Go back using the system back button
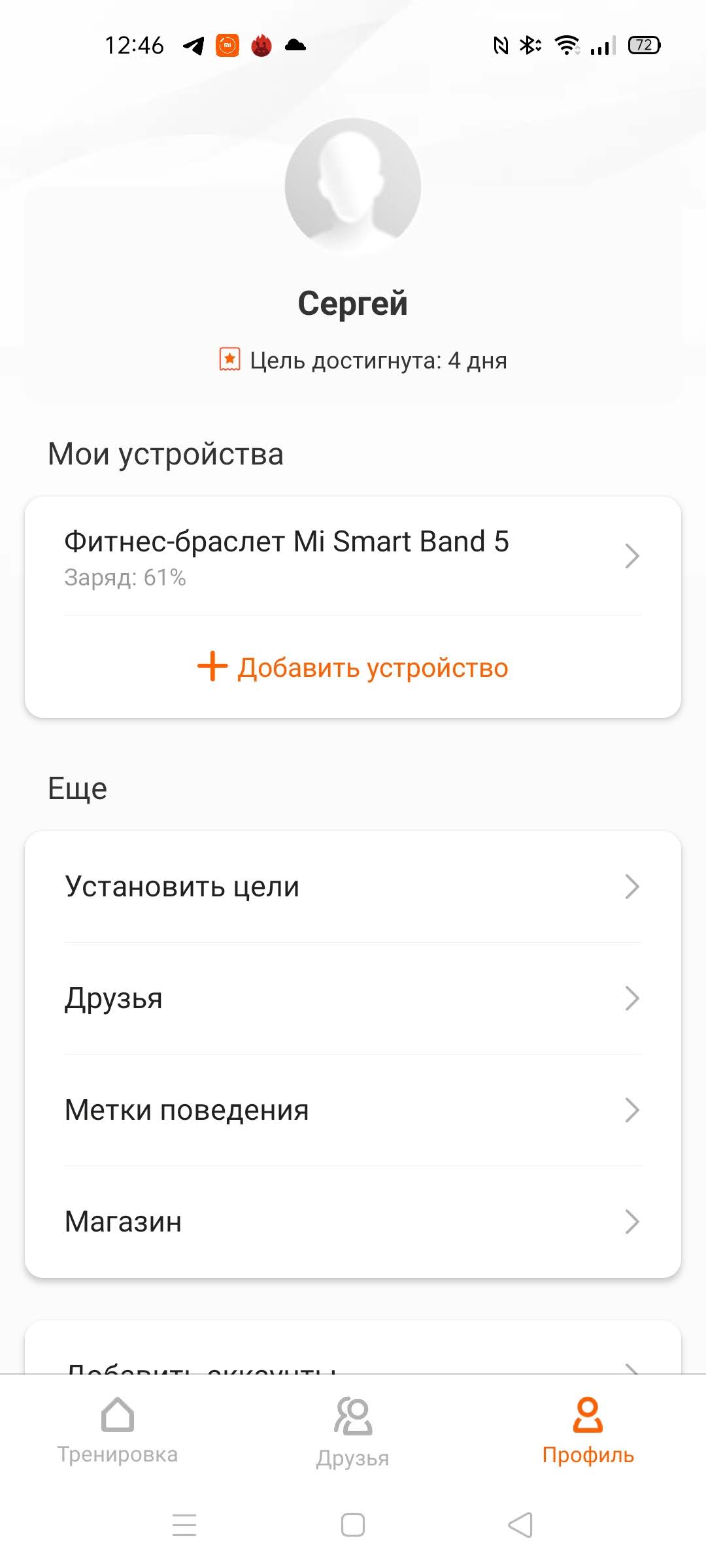This screenshot has width=706, height=1568. click(520, 1525)
